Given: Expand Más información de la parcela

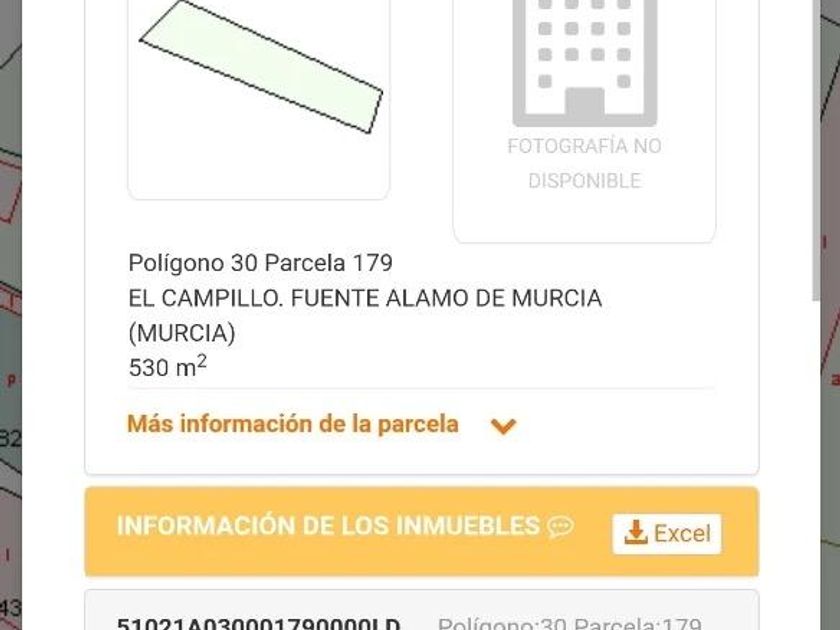Looking at the screenshot, I should [x=320, y=424].
